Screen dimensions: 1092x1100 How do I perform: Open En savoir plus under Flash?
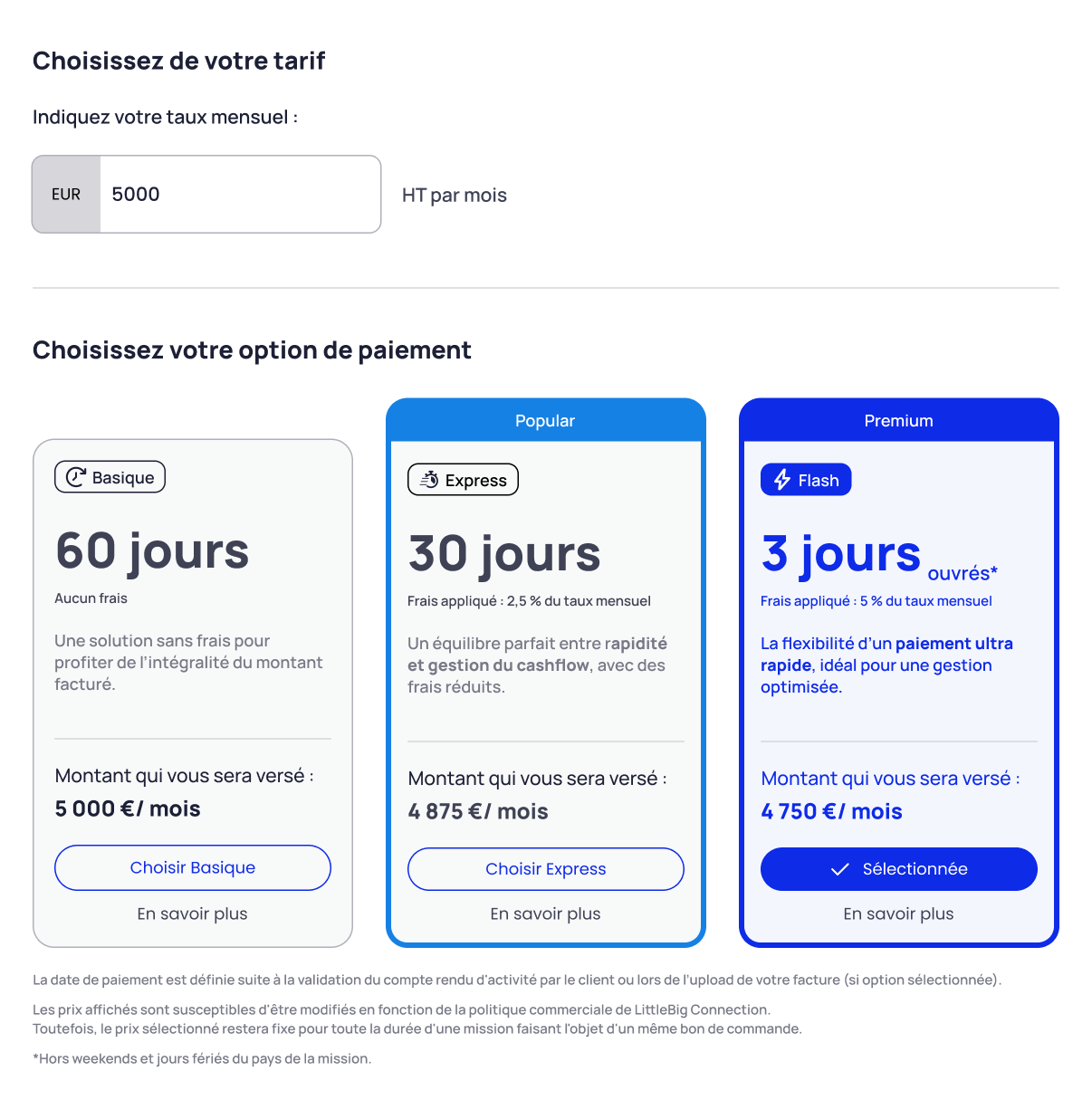[x=898, y=913]
